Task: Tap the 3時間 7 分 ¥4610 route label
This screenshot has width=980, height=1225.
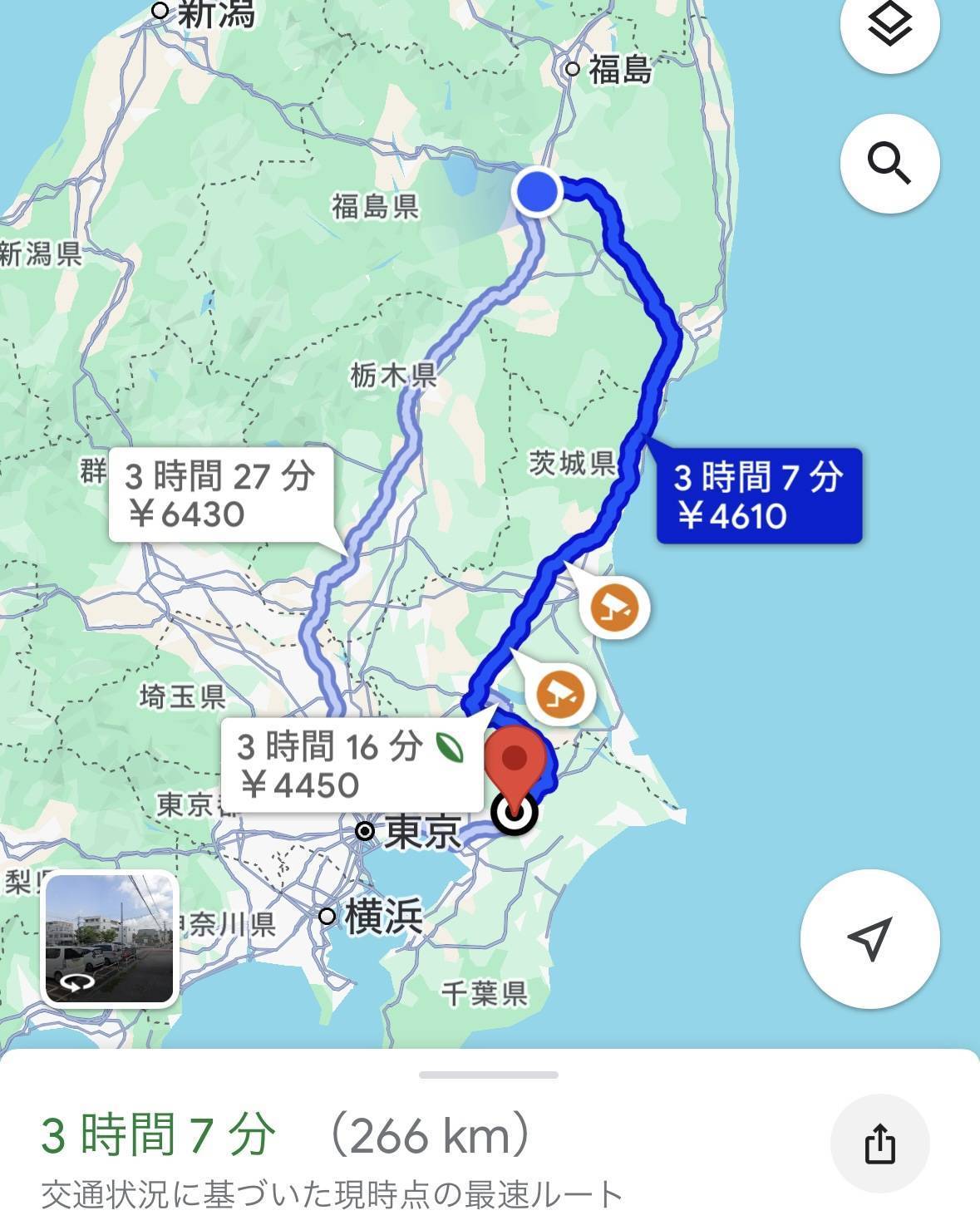Action: 758,496
